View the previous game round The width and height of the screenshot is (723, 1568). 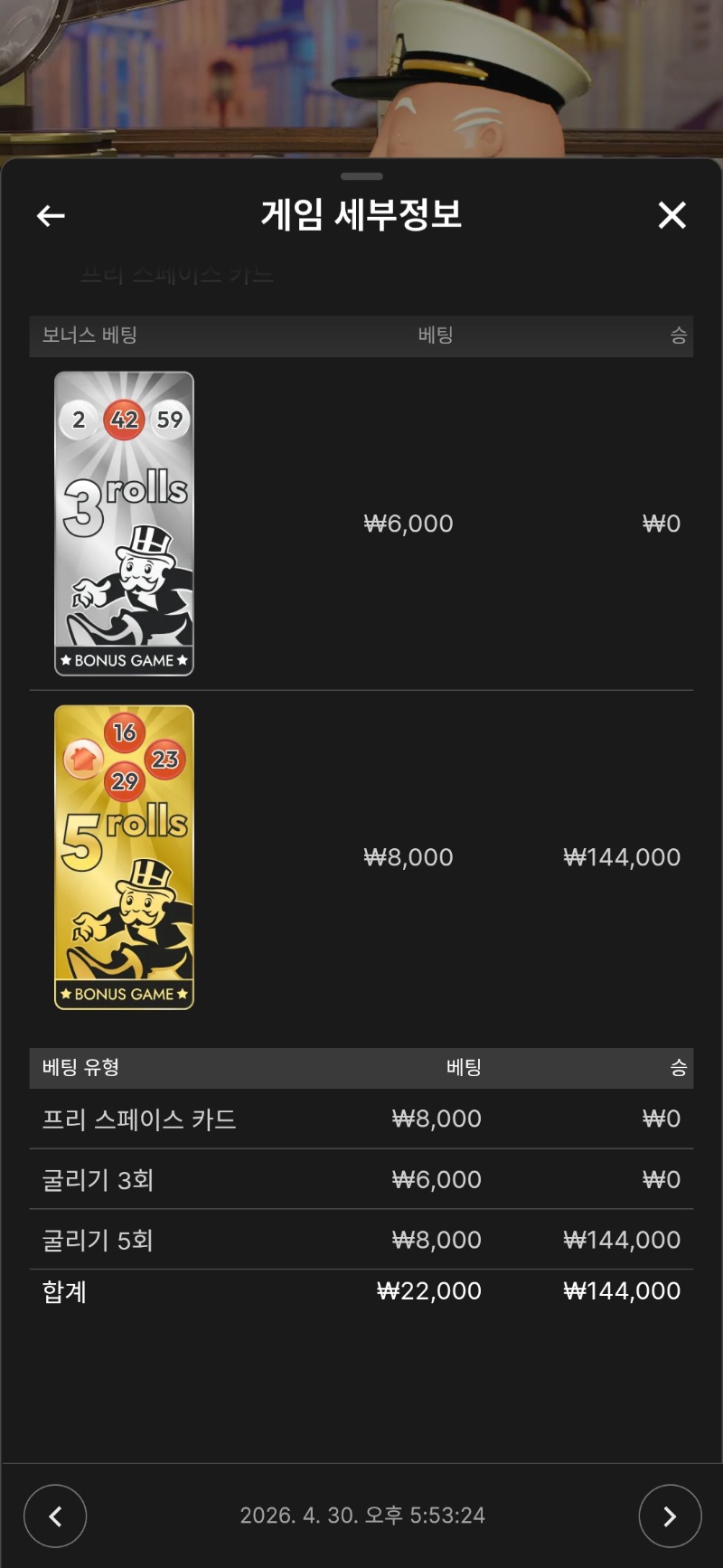[x=55, y=1516]
